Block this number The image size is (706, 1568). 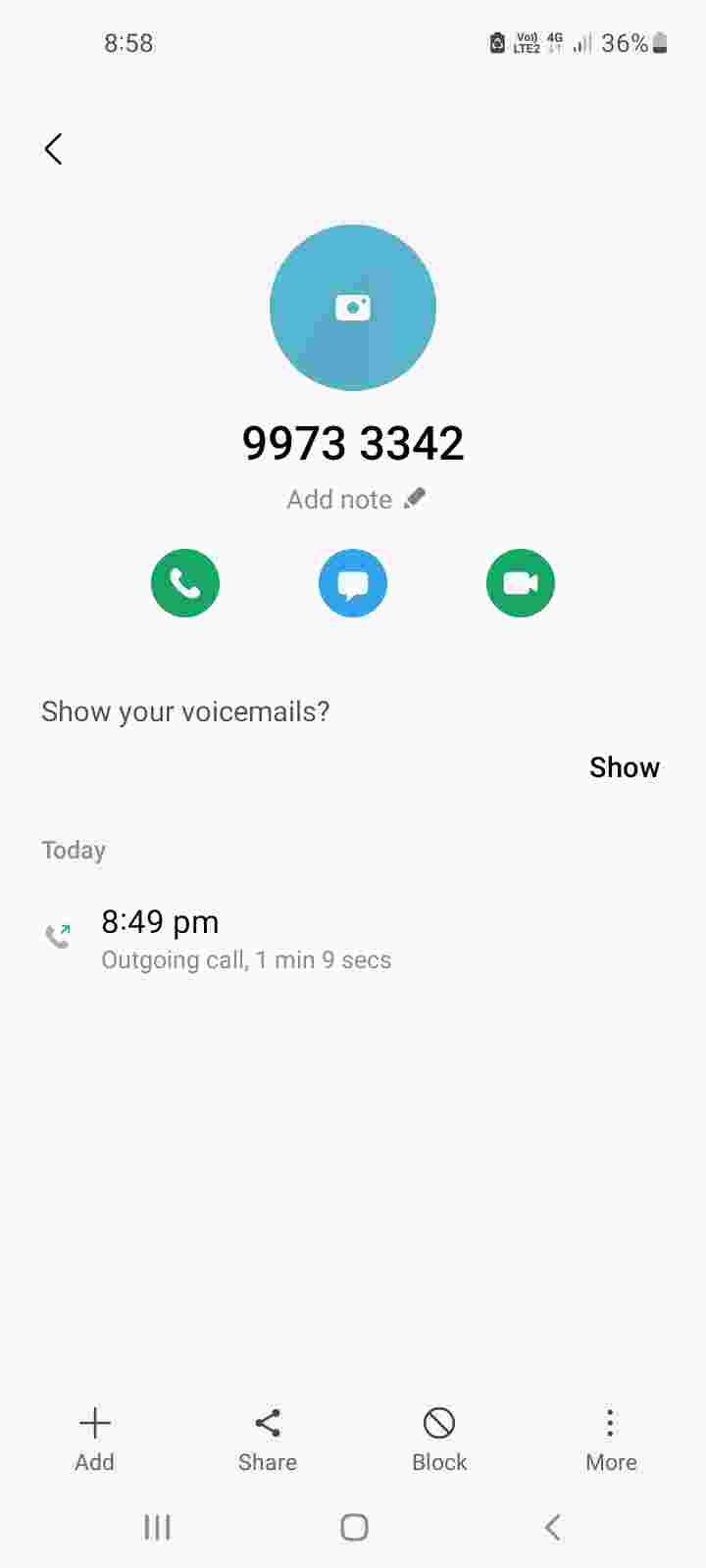pos(439,1439)
